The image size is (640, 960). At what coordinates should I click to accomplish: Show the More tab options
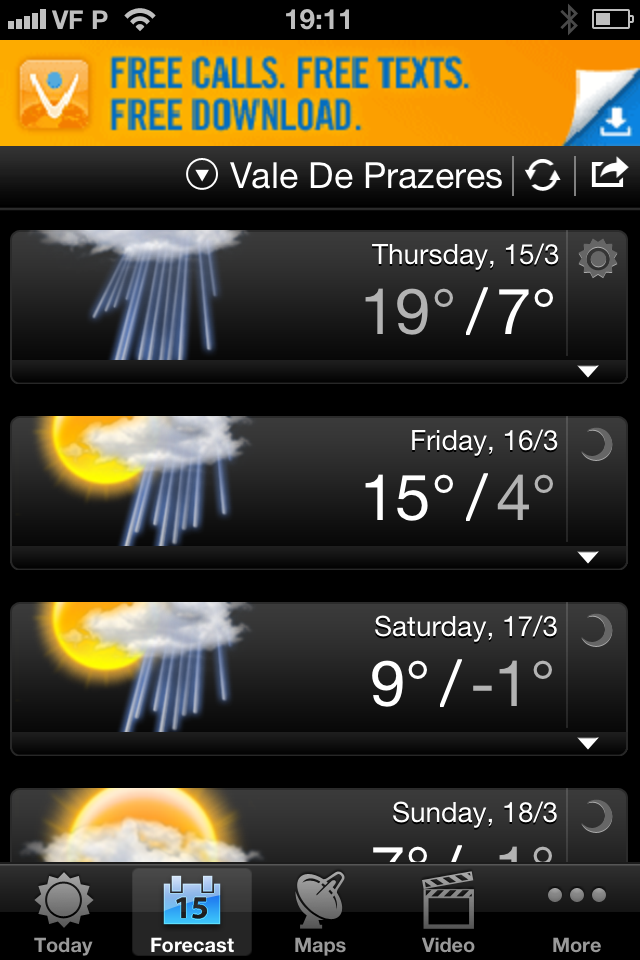click(577, 913)
